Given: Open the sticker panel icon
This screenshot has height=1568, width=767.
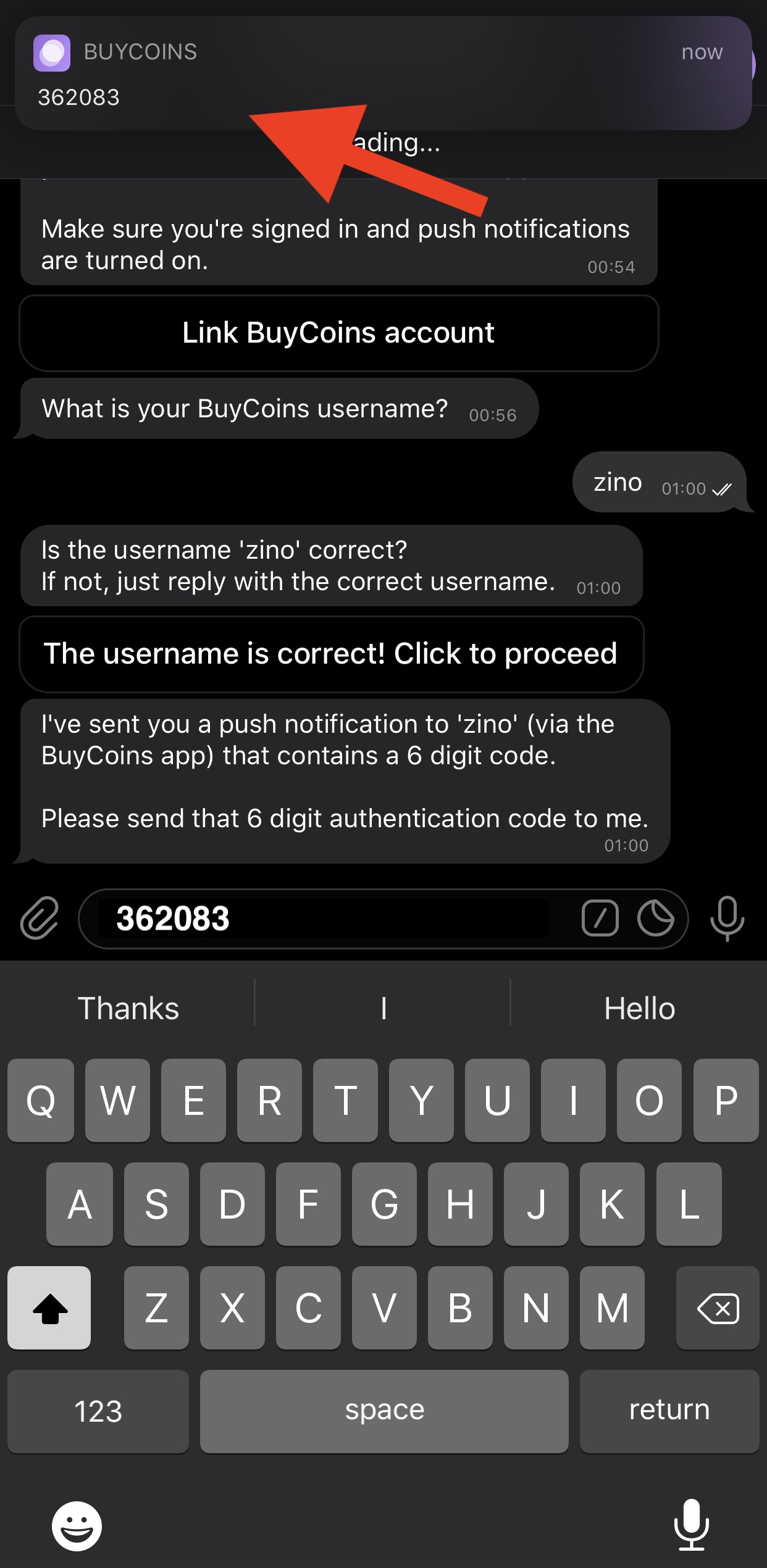Looking at the screenshot, I should (x=655, y=919).
